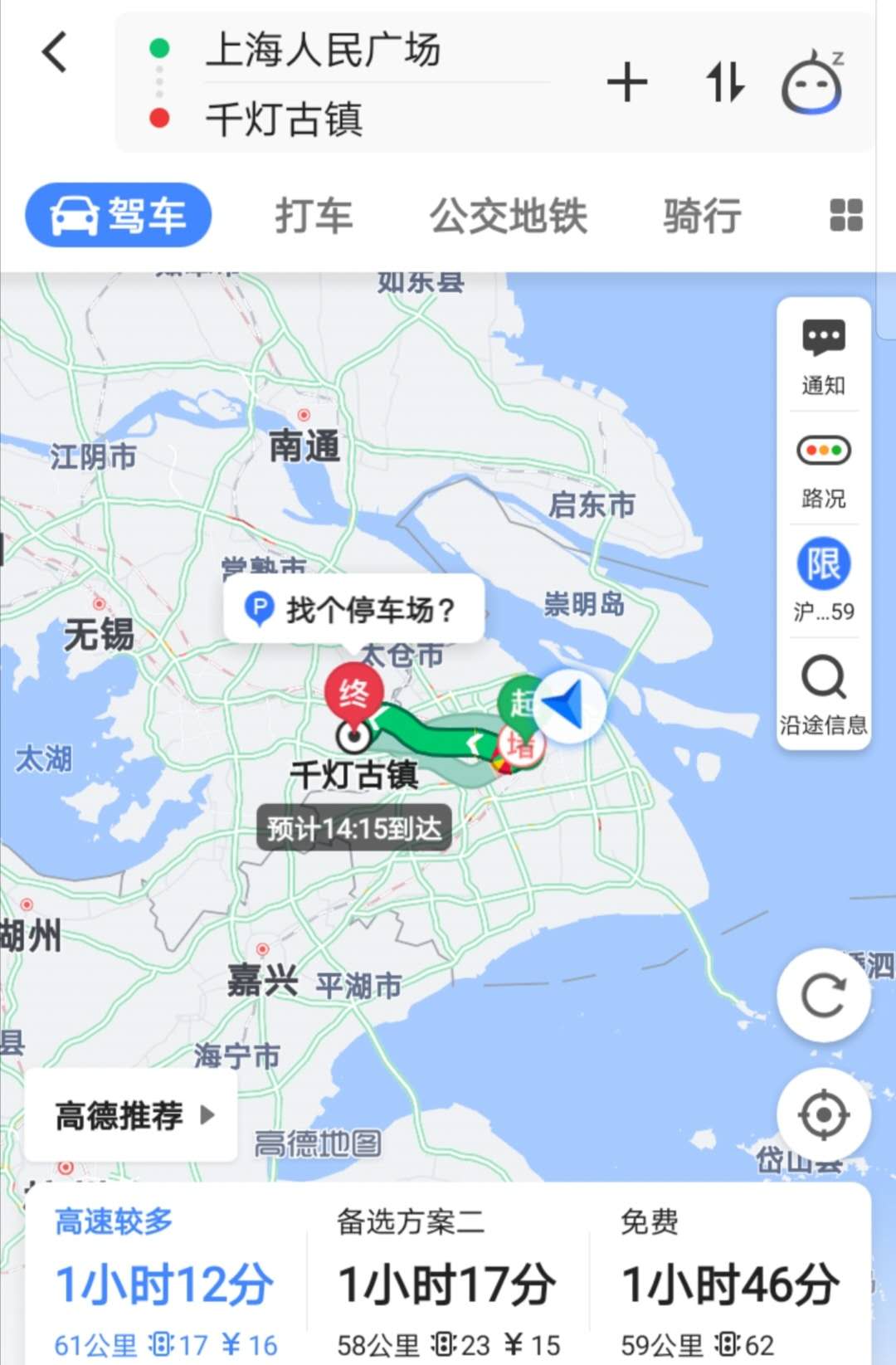
Task: Add a waypoint using the plus icon
Action: tap(629, 82)
